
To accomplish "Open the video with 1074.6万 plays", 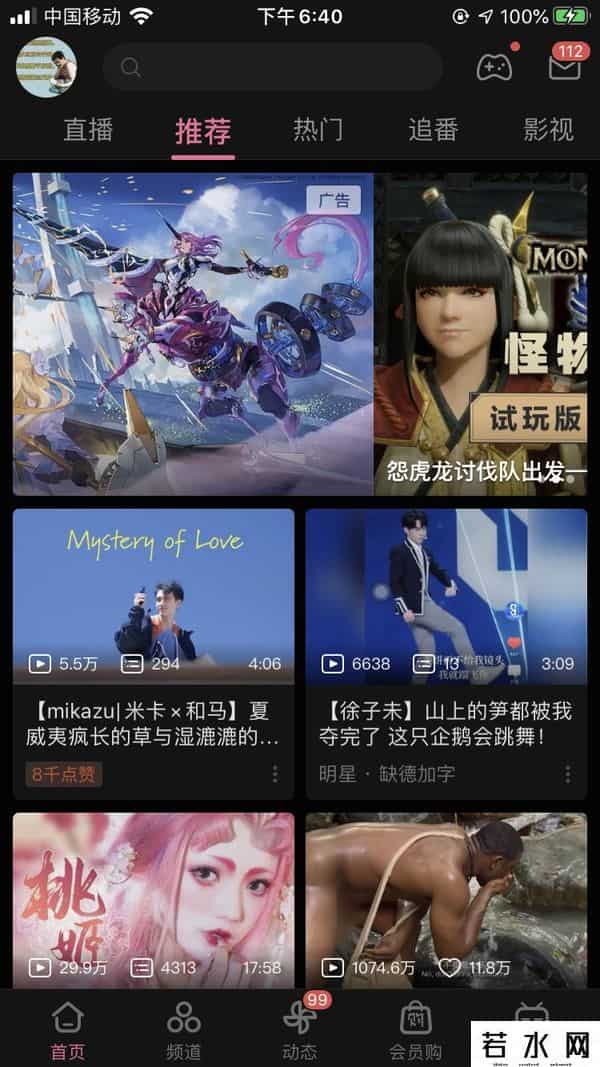I will [446, 900].
